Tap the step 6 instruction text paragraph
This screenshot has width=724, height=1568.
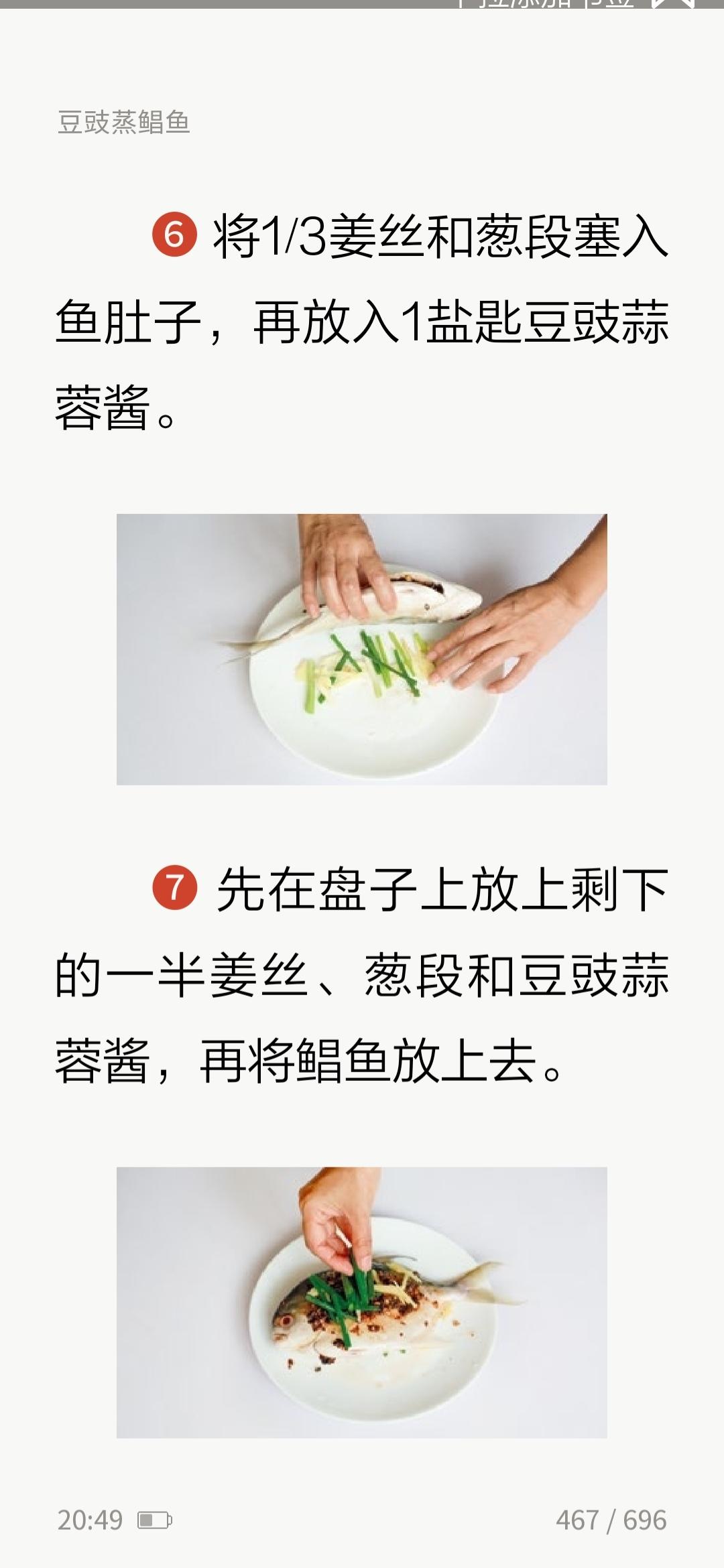pyautogui.click(x=362, y=322)
